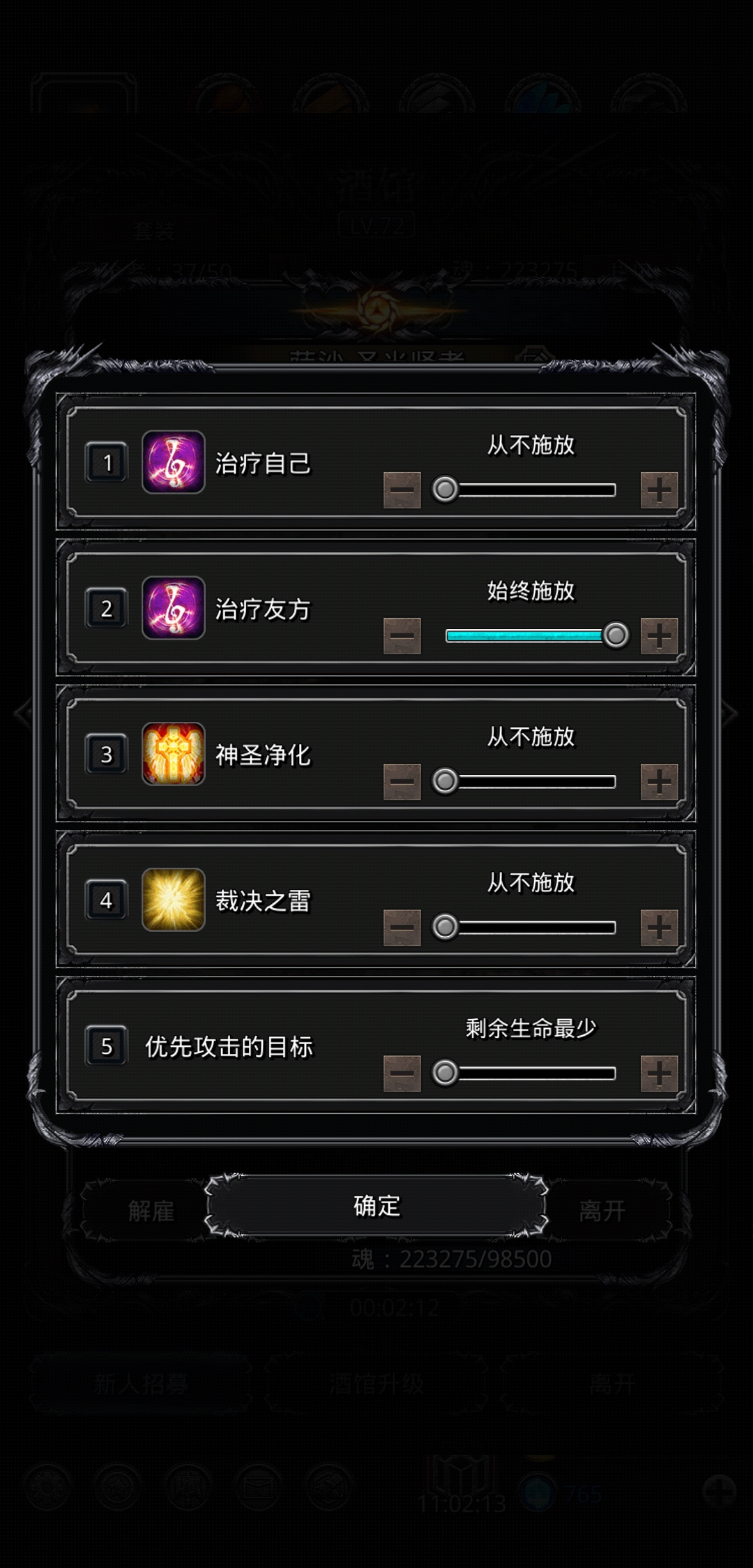
Task: Tap minus to lower 裁决之雷 usage
Action: [x=402, y=927]
